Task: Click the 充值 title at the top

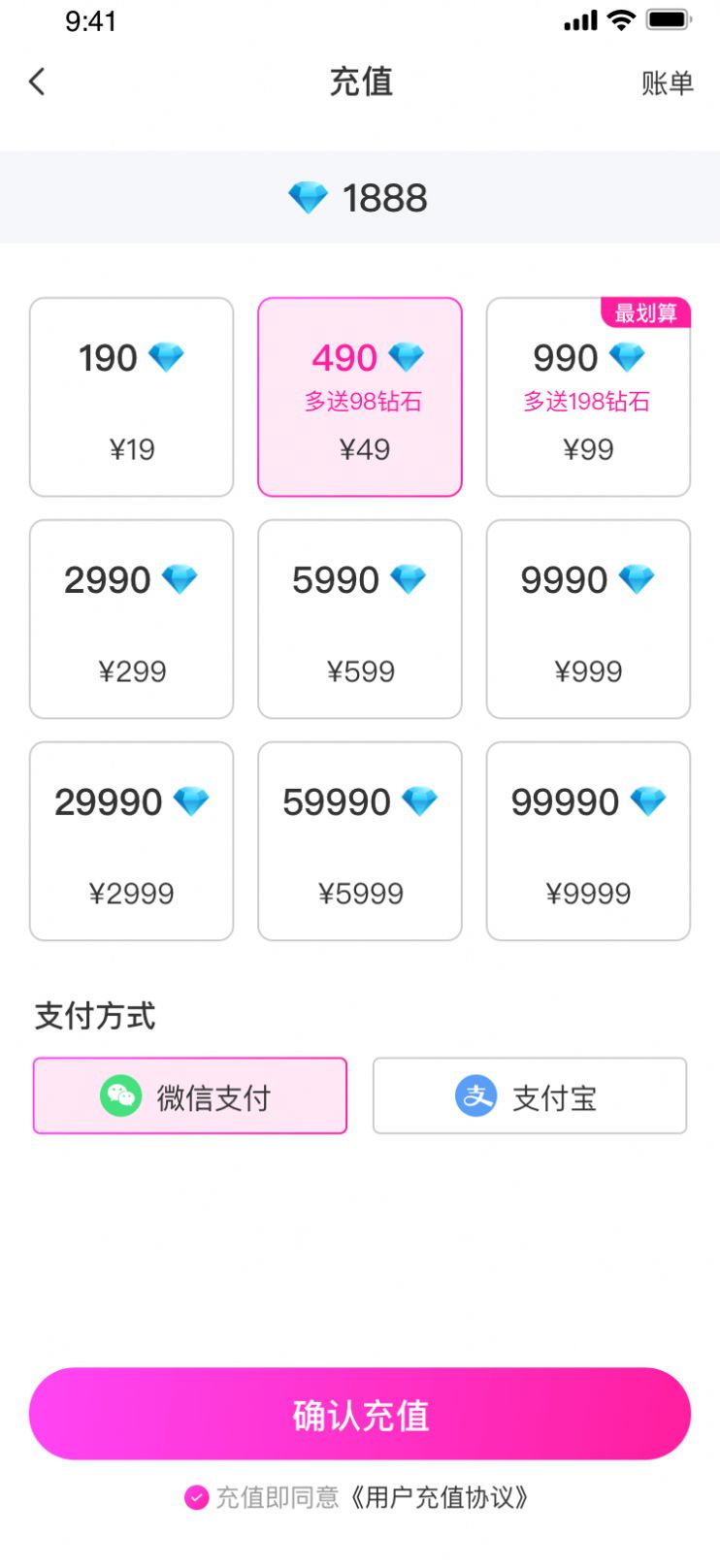Action: [360, 83]
